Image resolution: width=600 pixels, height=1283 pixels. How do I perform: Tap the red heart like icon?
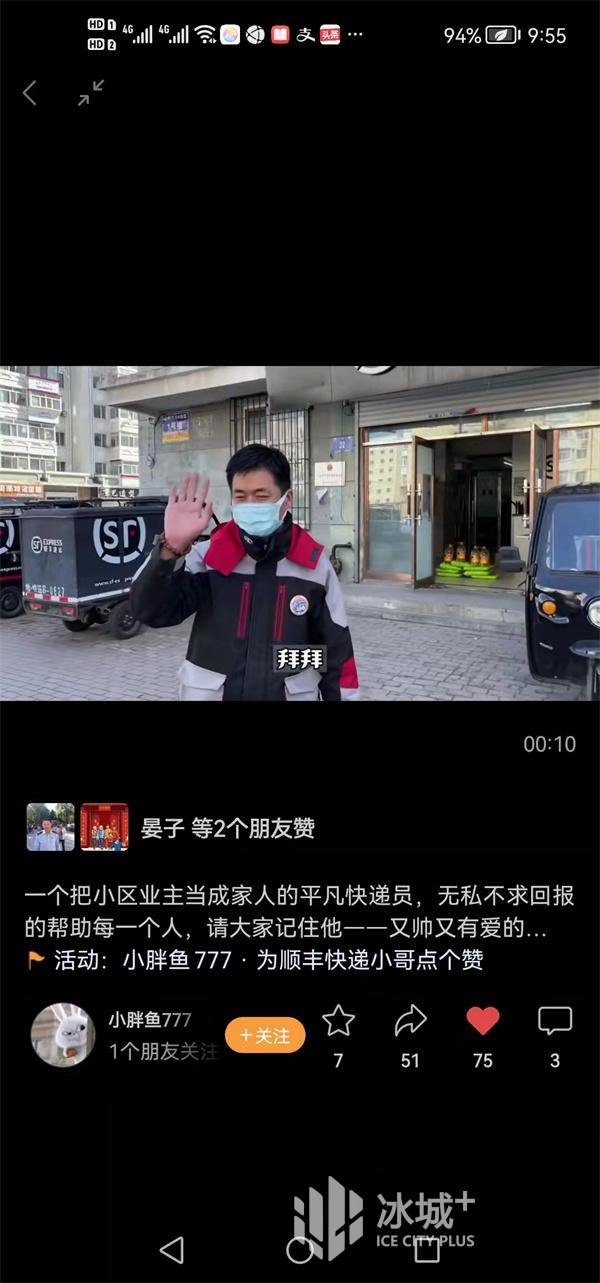tap(483, 1020)
